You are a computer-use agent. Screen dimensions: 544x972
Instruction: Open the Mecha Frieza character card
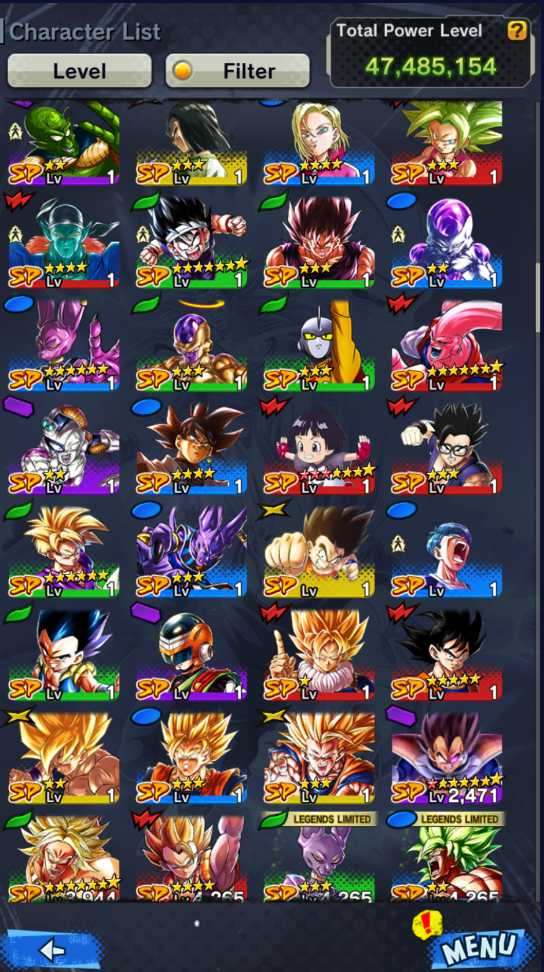(64, 448)
